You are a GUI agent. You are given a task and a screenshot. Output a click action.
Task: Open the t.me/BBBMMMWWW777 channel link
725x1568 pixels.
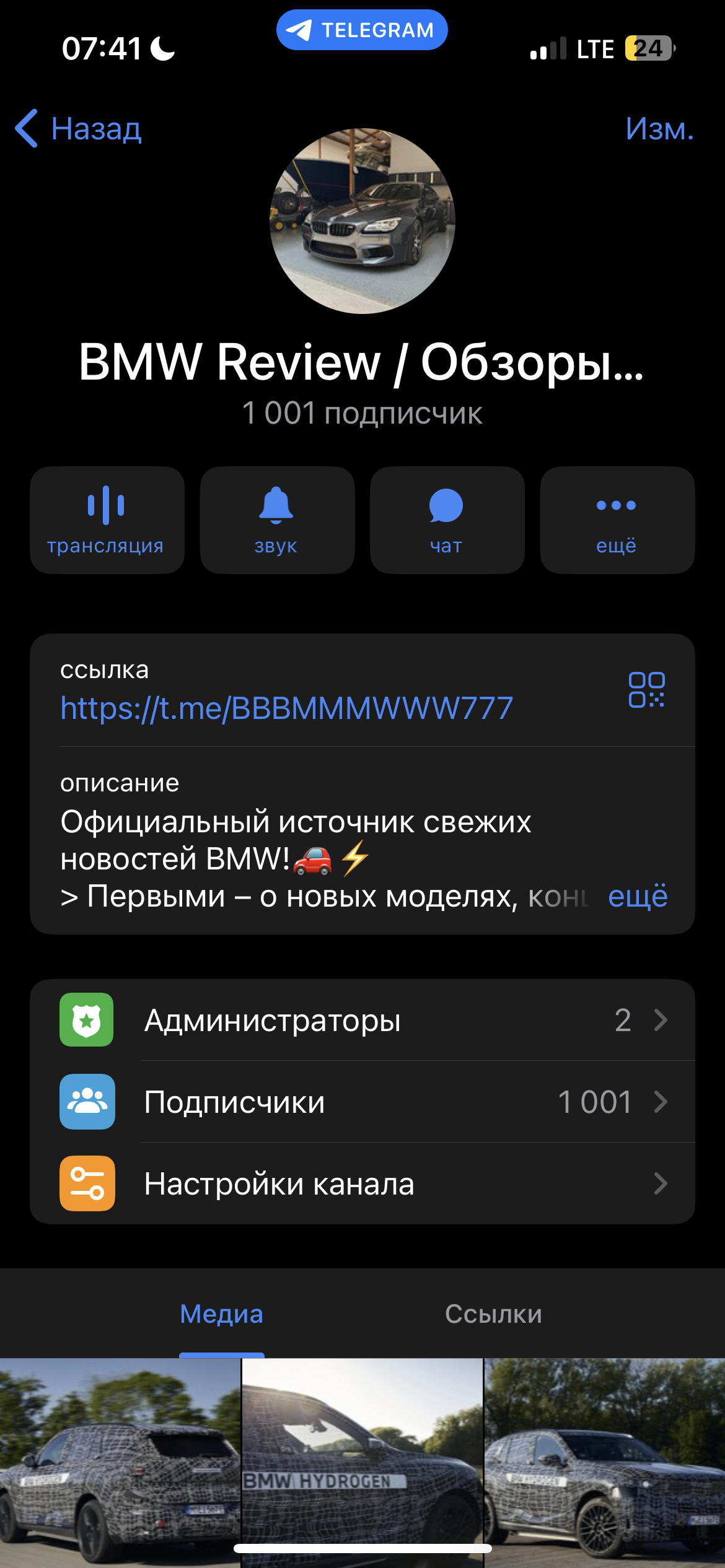286,708
